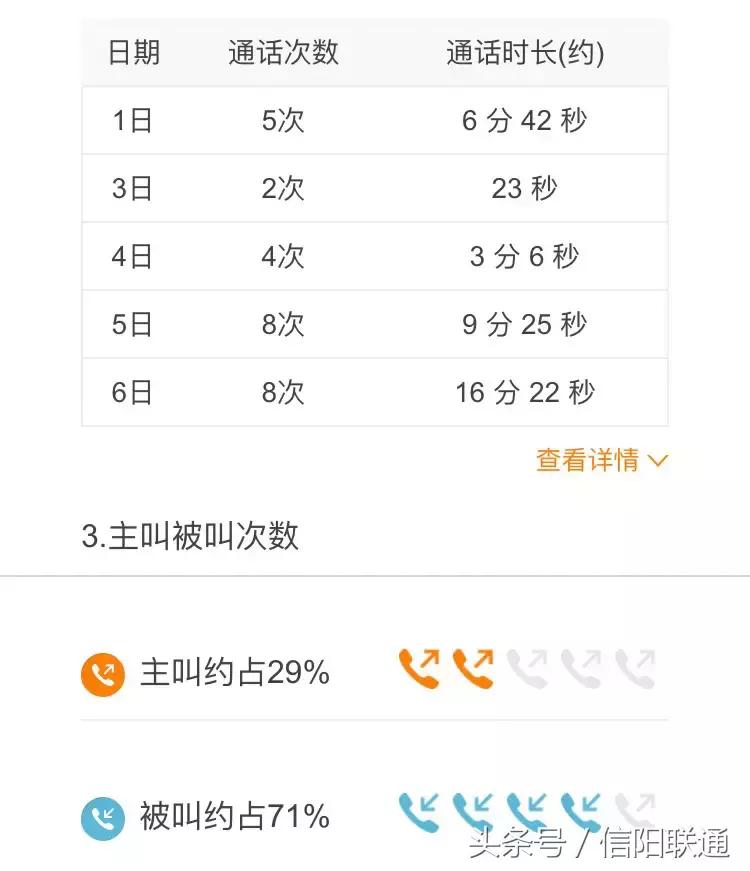The image size is (750, 871).
Task: Tap the table row for 6日
Action: [x=375, y=393]
